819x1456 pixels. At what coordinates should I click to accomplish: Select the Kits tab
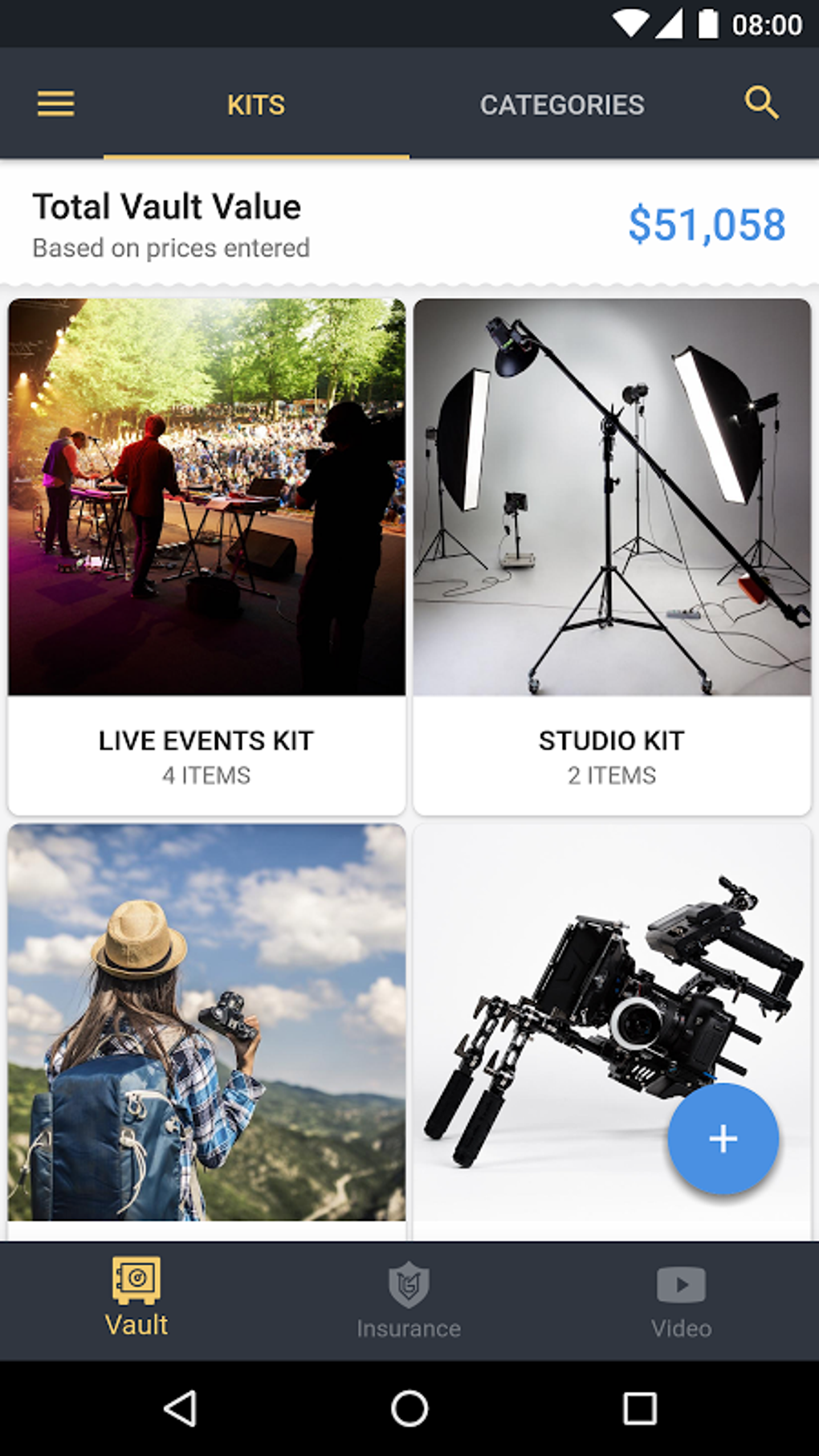pos(256,104)
